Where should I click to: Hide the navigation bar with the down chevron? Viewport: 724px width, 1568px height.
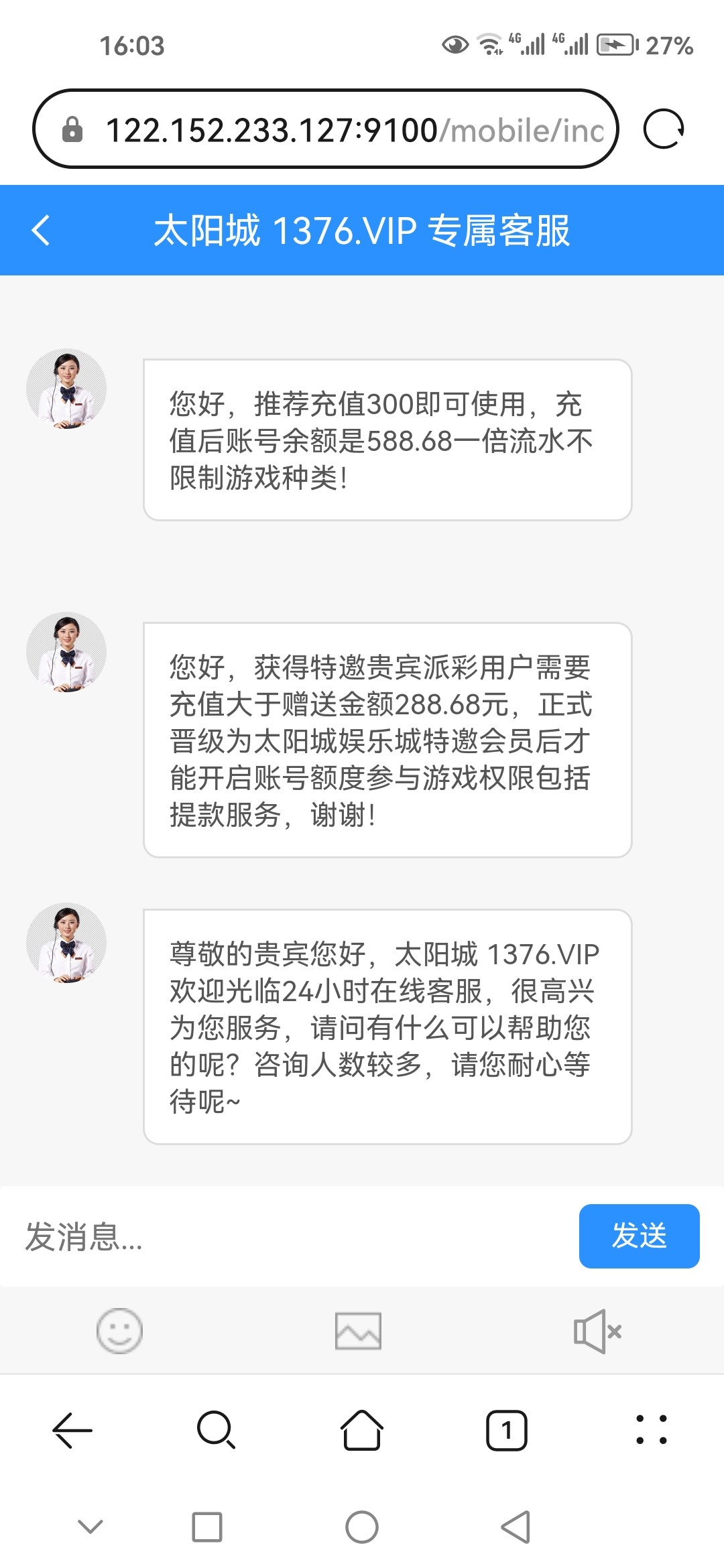[x=90, y=1527]
